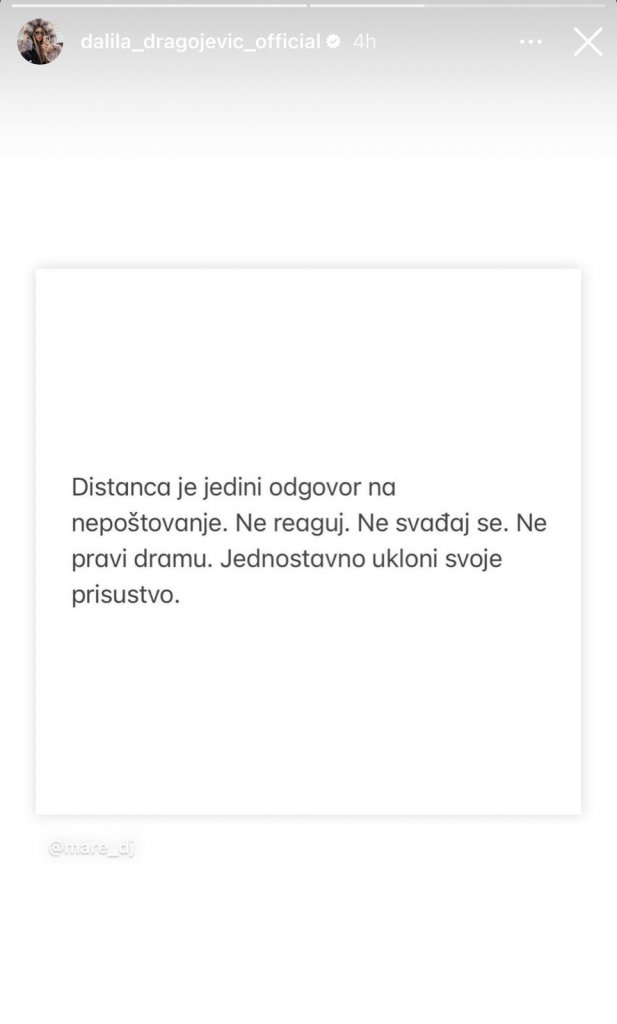The width and height of the screenshot is (617, 1024).
Task: Open the dalila_dragojevic_official username link
Action: pyautogui.click(x=200, y=42)
